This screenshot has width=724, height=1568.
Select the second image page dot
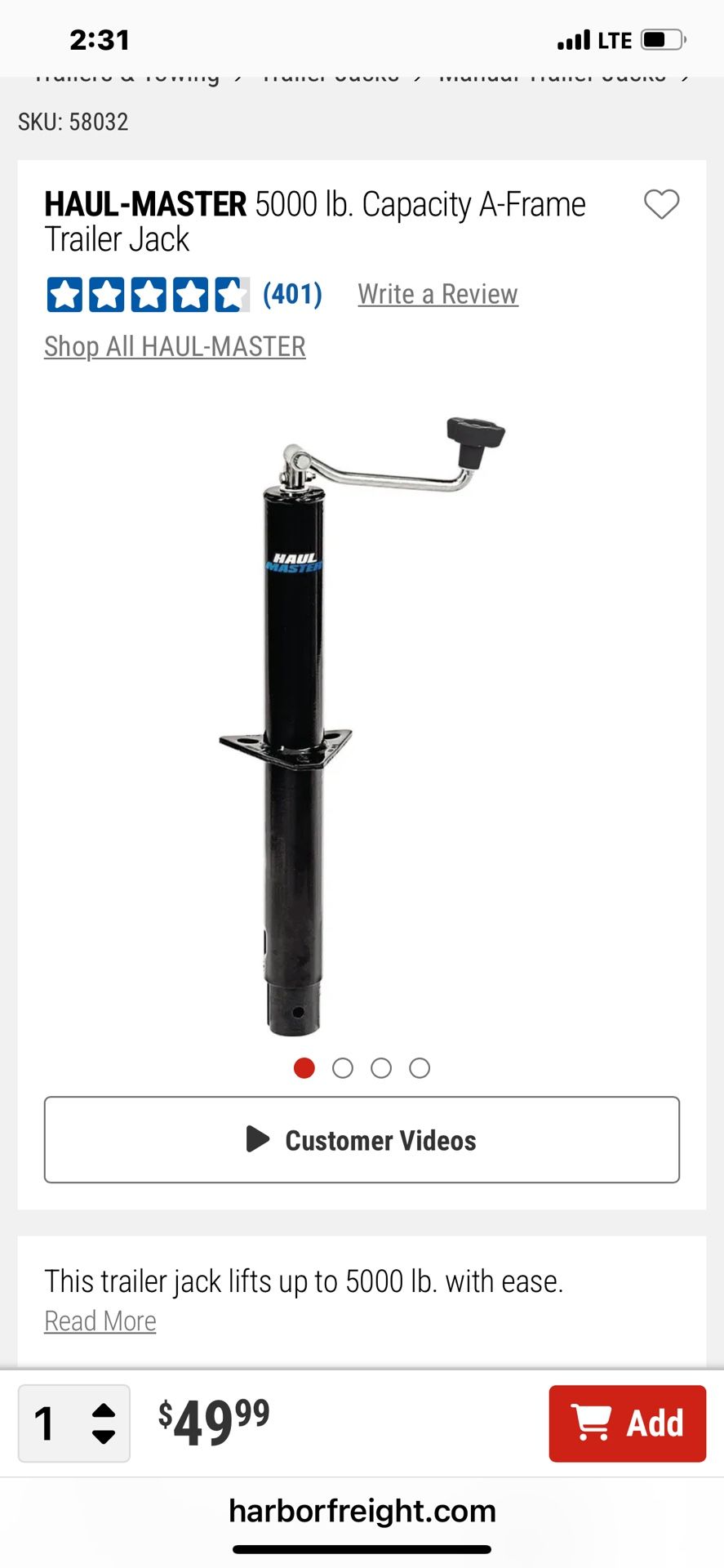343,1068
